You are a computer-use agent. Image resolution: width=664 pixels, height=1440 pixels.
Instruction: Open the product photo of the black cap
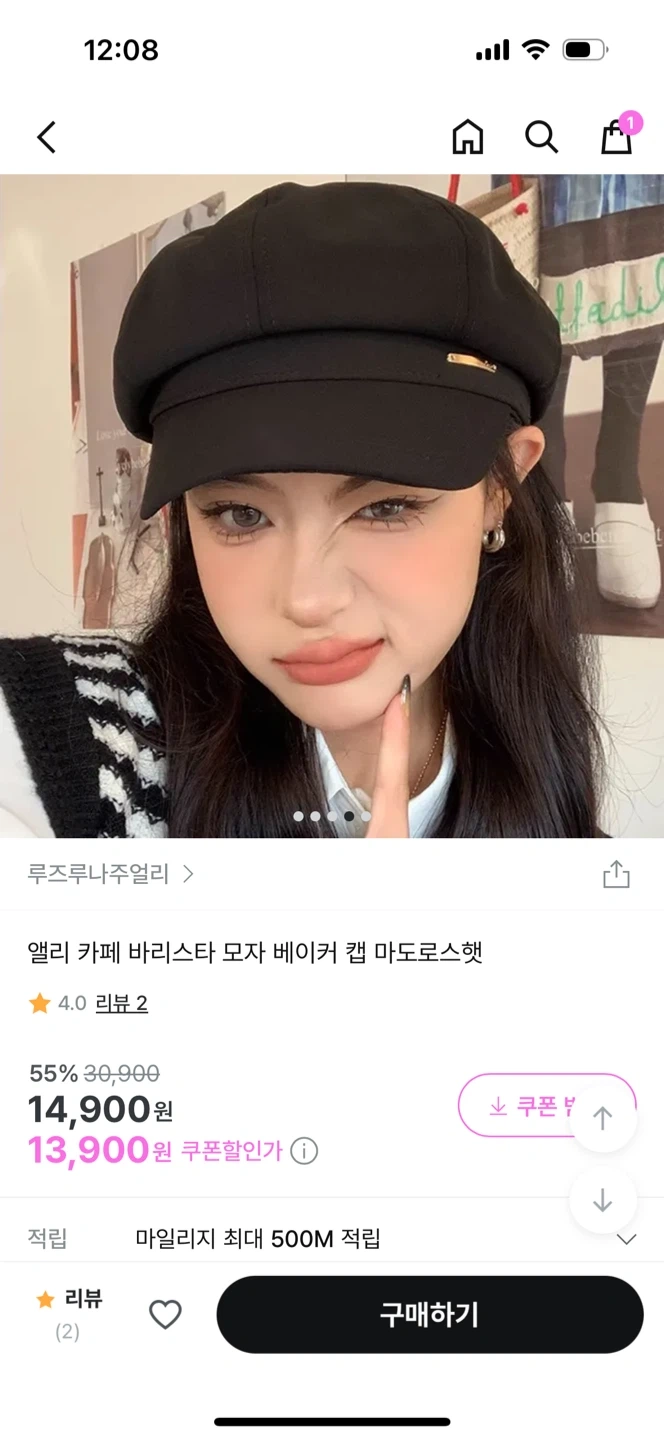[332, 505]
